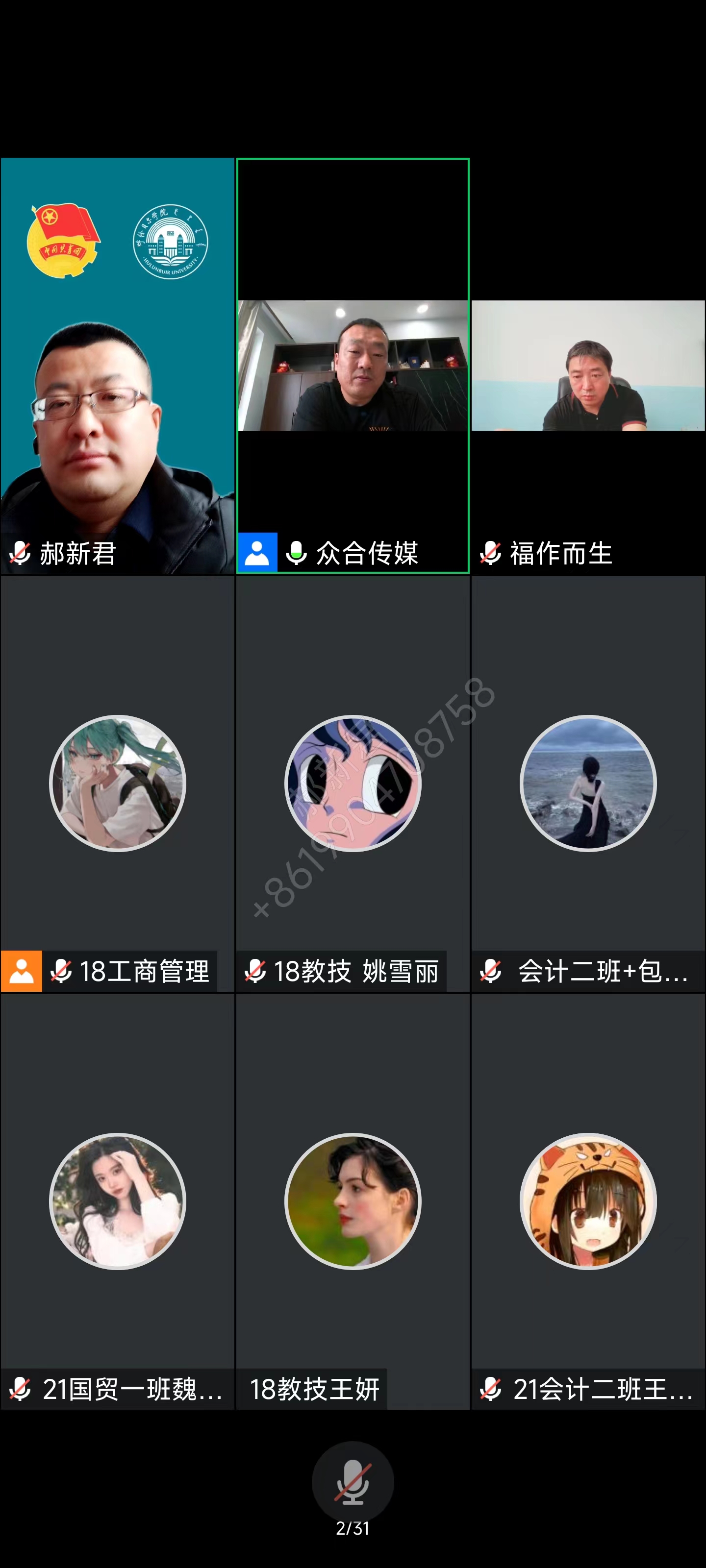The height and width of the screenshot is (1568, 706).
Task: Open 郝新君's video tile
Action: (118, 365)
